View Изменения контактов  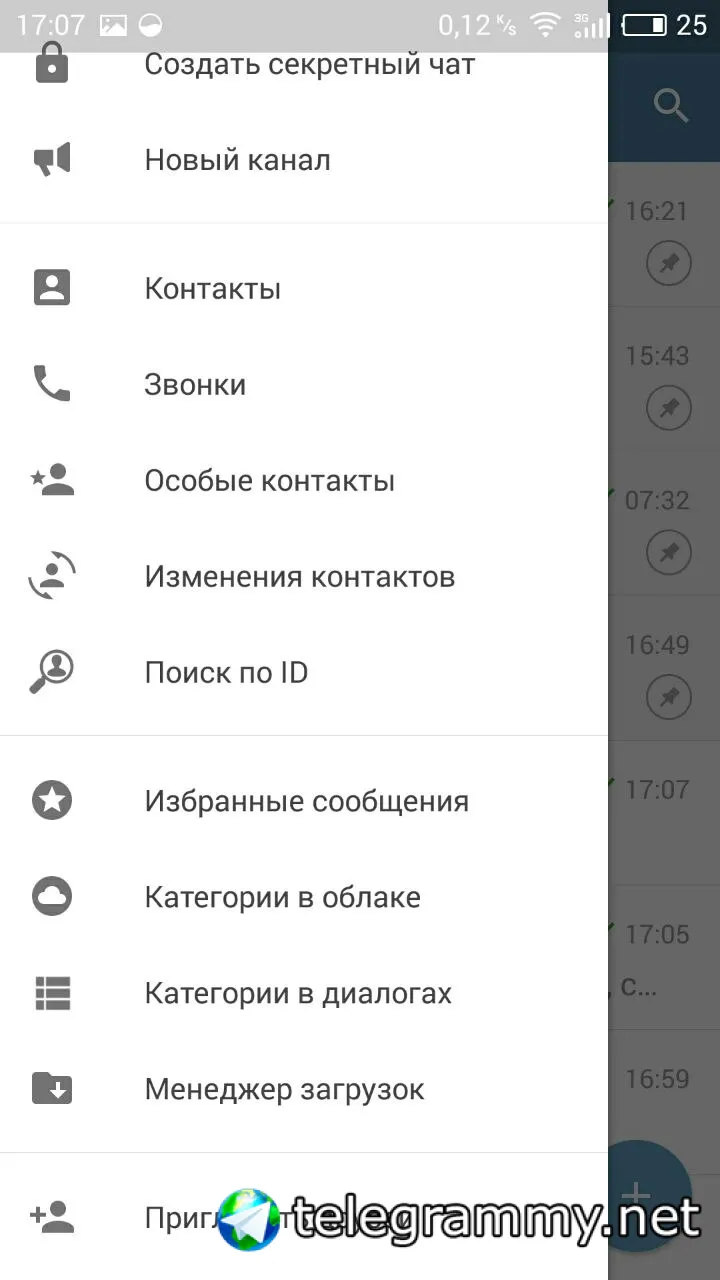pos(299,577)
